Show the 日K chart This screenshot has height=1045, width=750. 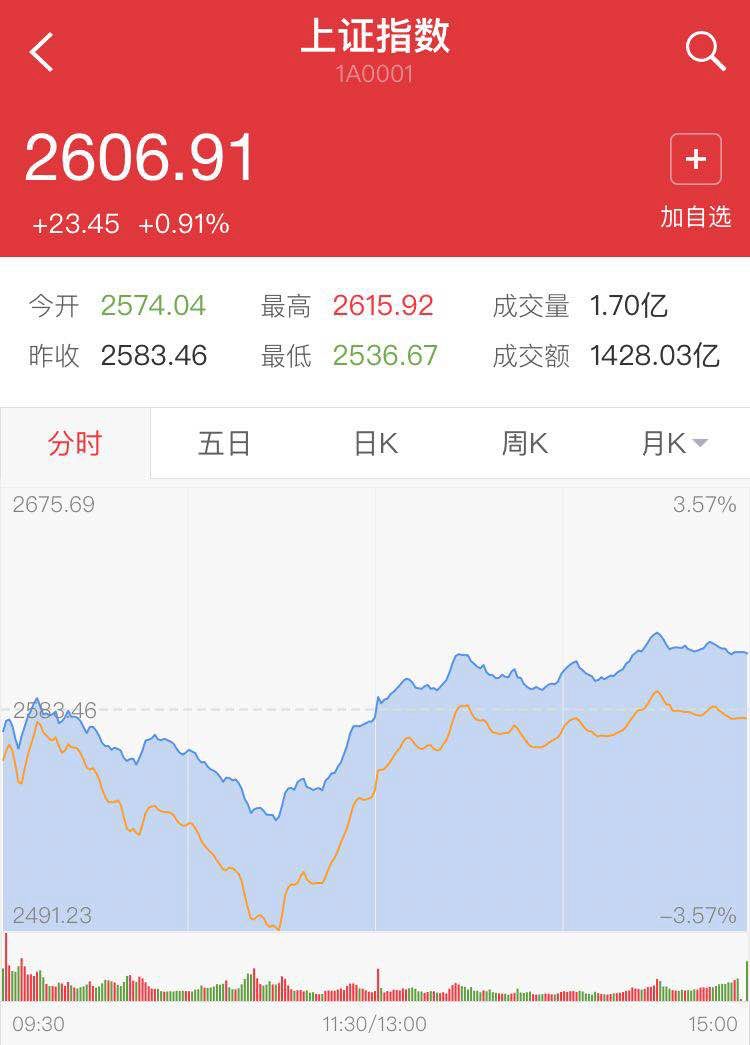pos(375,444)
